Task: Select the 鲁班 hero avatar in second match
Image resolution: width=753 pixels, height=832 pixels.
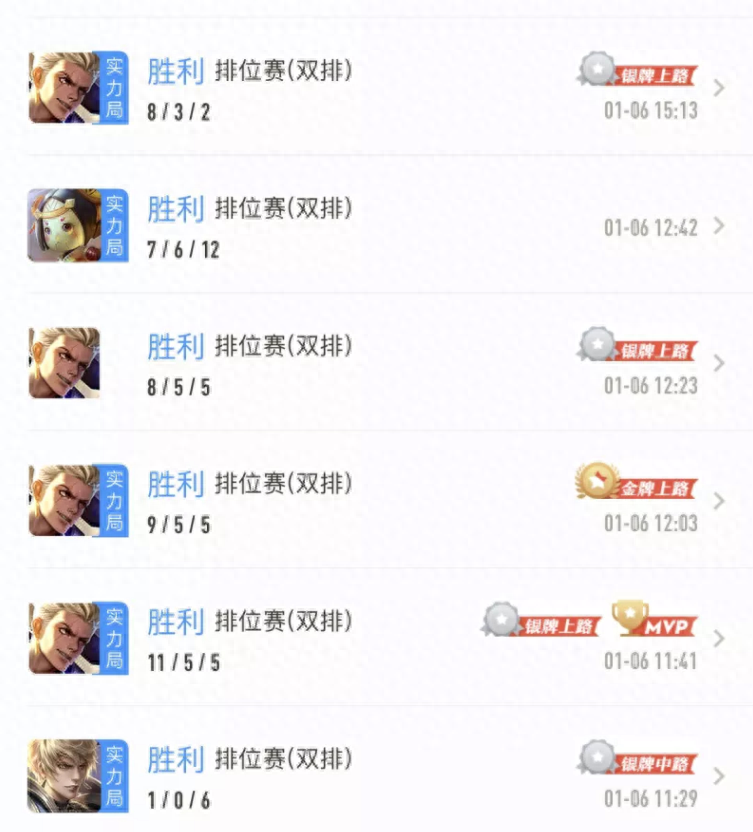Action: (x=62, y=225)
